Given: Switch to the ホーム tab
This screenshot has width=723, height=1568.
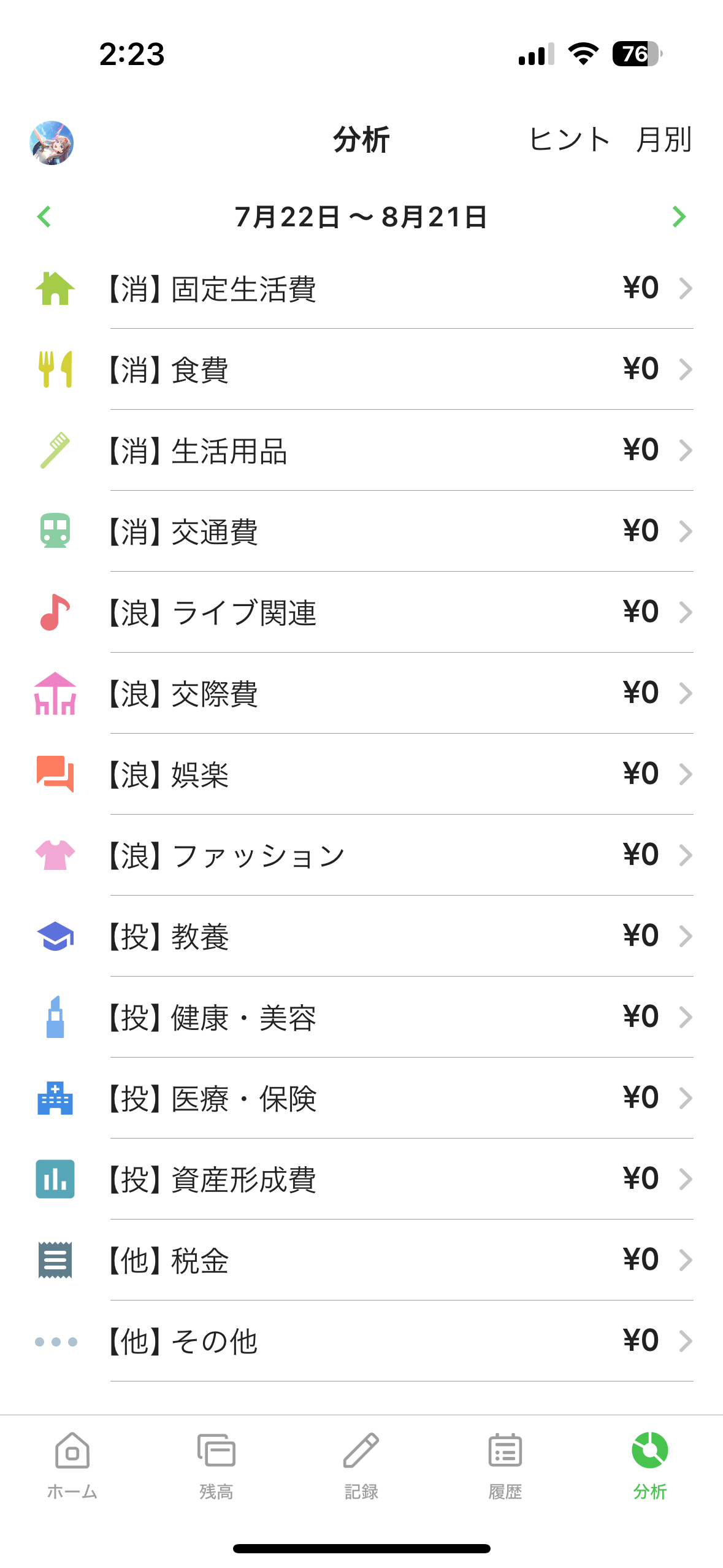Looking at the screenshot, I should [x=72, y=1464].
